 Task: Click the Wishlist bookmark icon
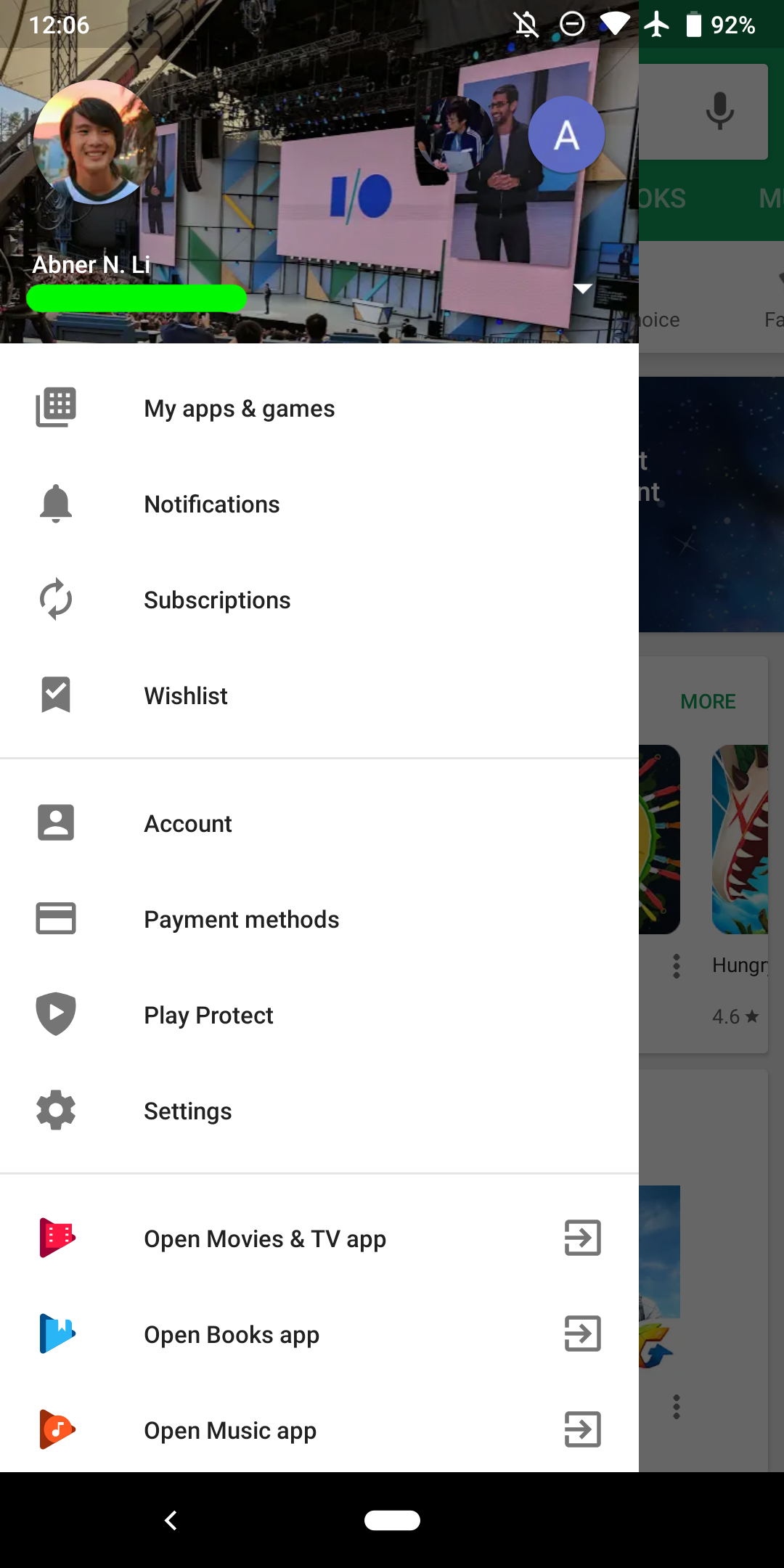click(x=55, y=695)
